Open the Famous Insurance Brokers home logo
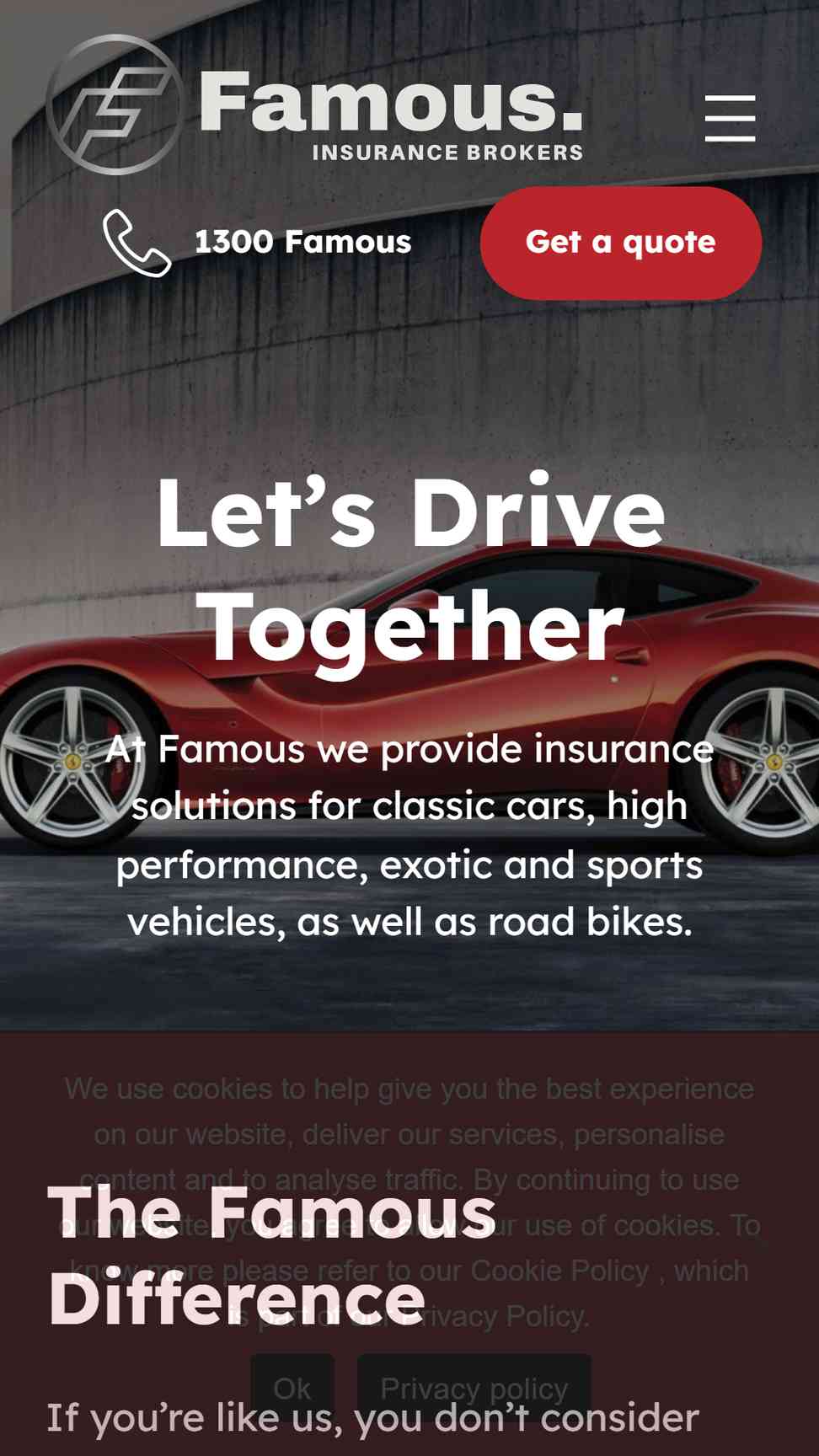 point(314,104)
